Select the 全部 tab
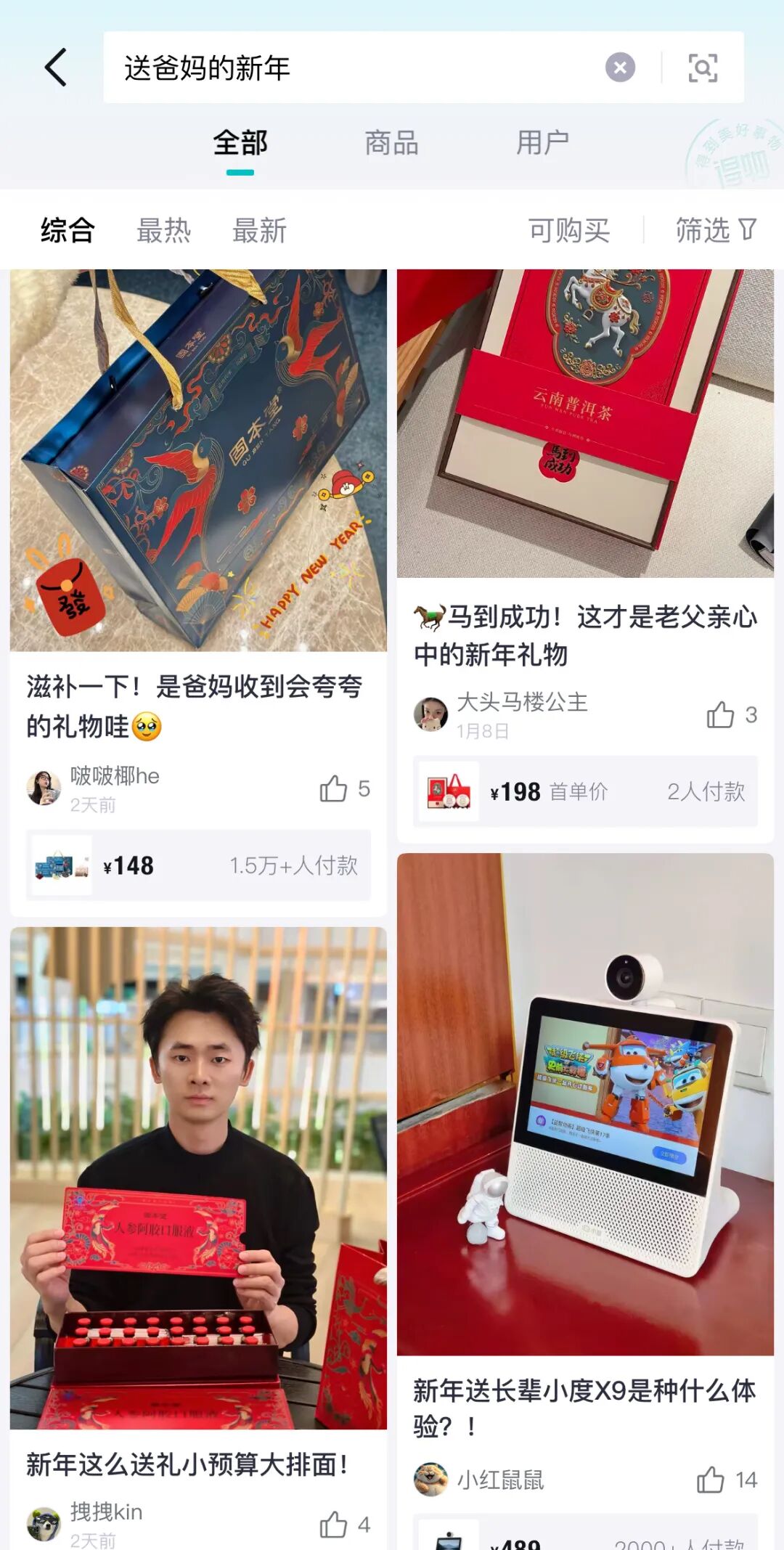The image size is (784, 1550). click(240, 143)
